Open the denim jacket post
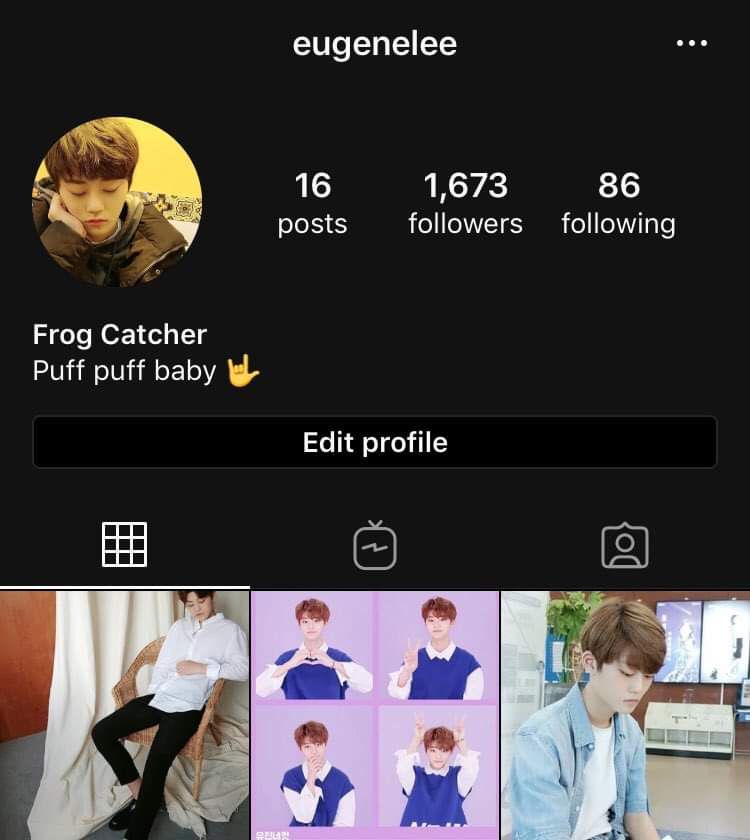750x840 pixels. pyautogui.click(x=626, y=715)
